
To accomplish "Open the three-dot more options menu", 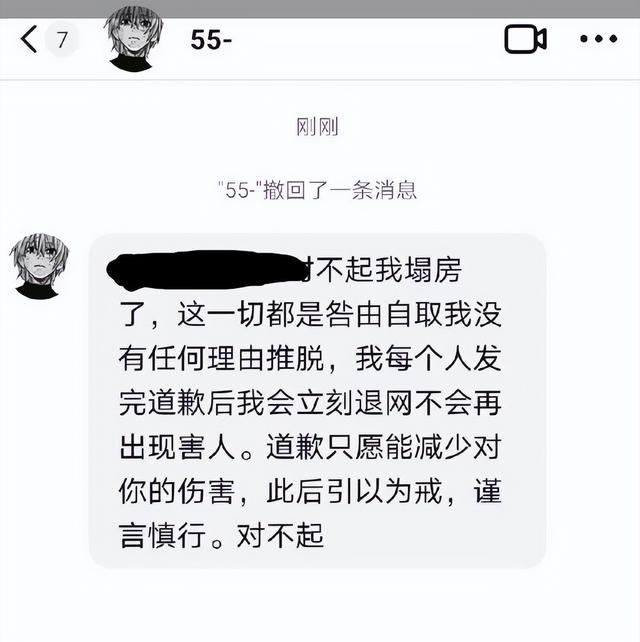I will (599, 40).
